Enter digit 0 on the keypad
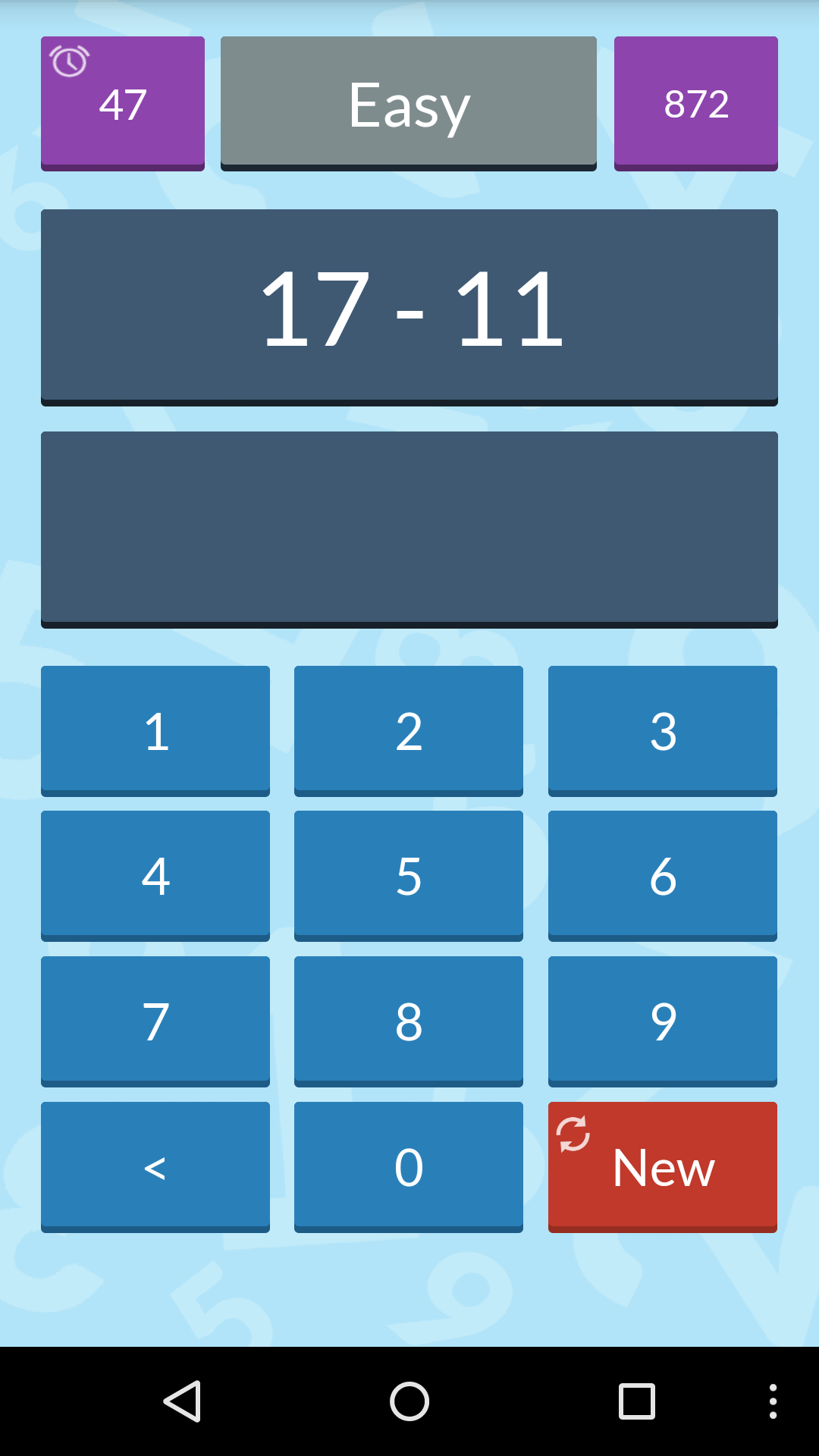Viewport: 819px width, 1456px height. point(409,1167)
